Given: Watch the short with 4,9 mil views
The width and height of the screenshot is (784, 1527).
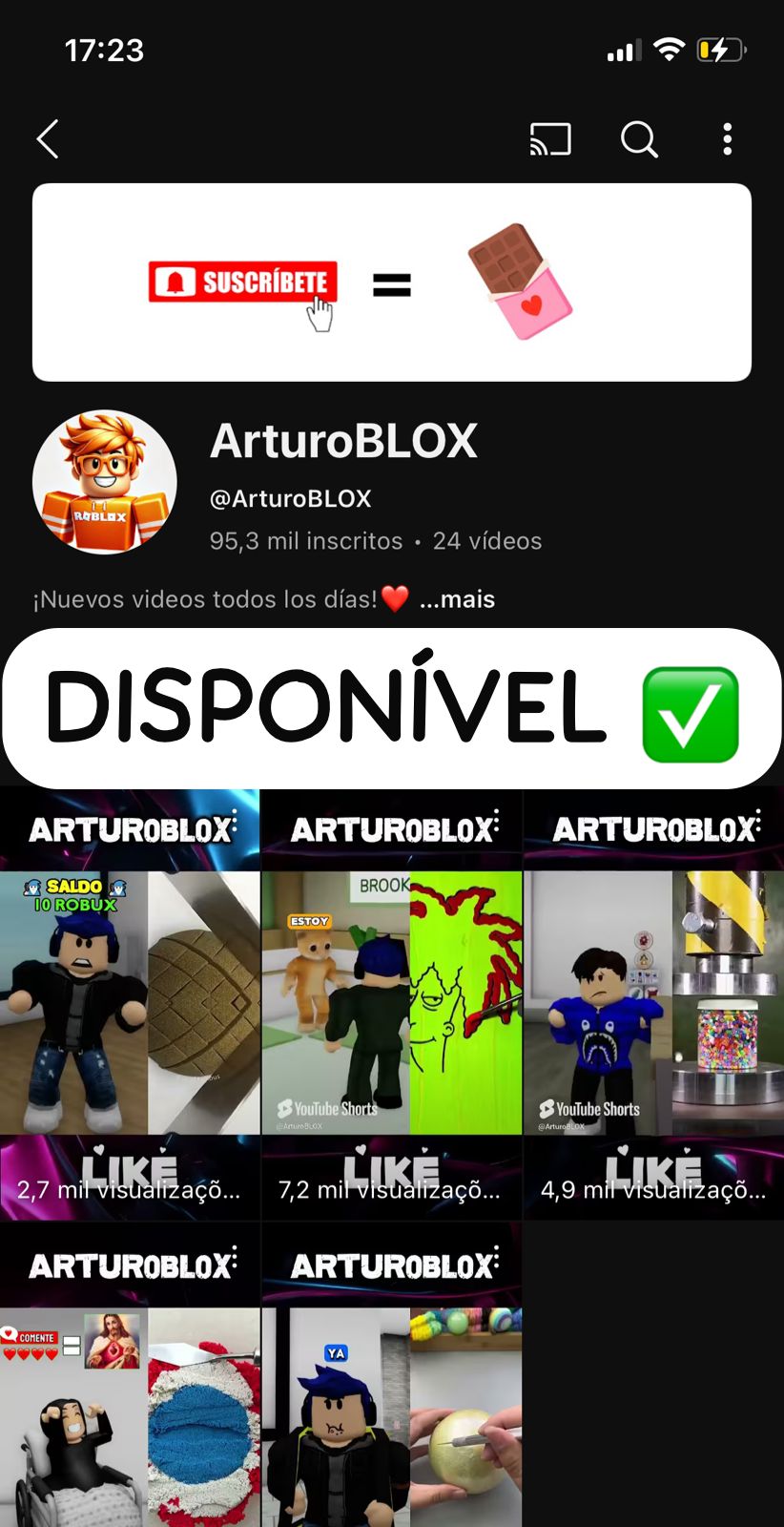Looking at the screenshot, I should pos(653,1004).
